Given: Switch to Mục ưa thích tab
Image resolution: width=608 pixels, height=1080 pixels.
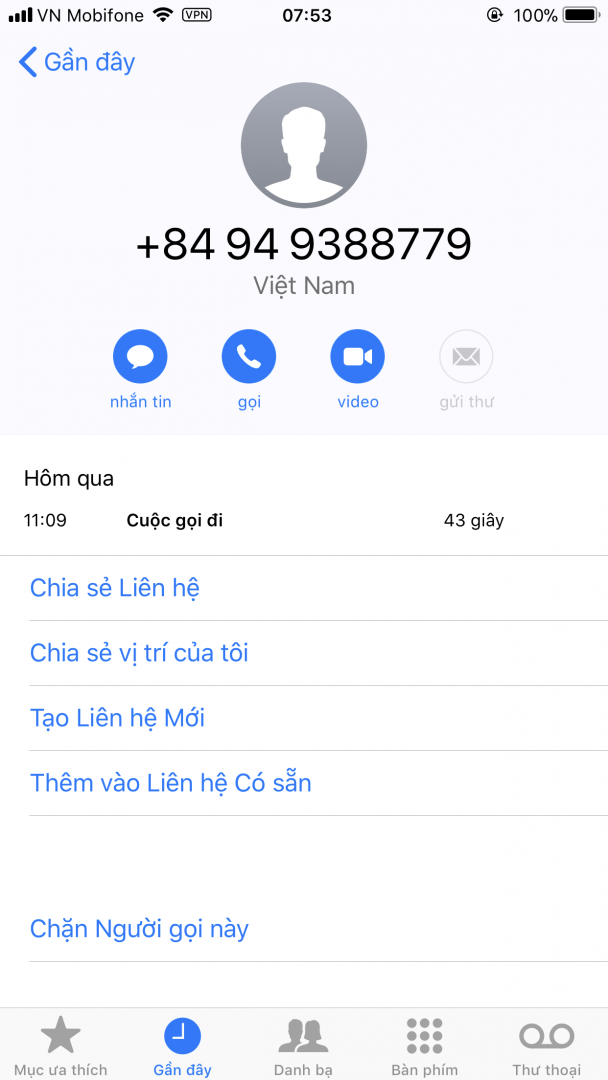Looking at the screenshot, I should (60, 1045).
